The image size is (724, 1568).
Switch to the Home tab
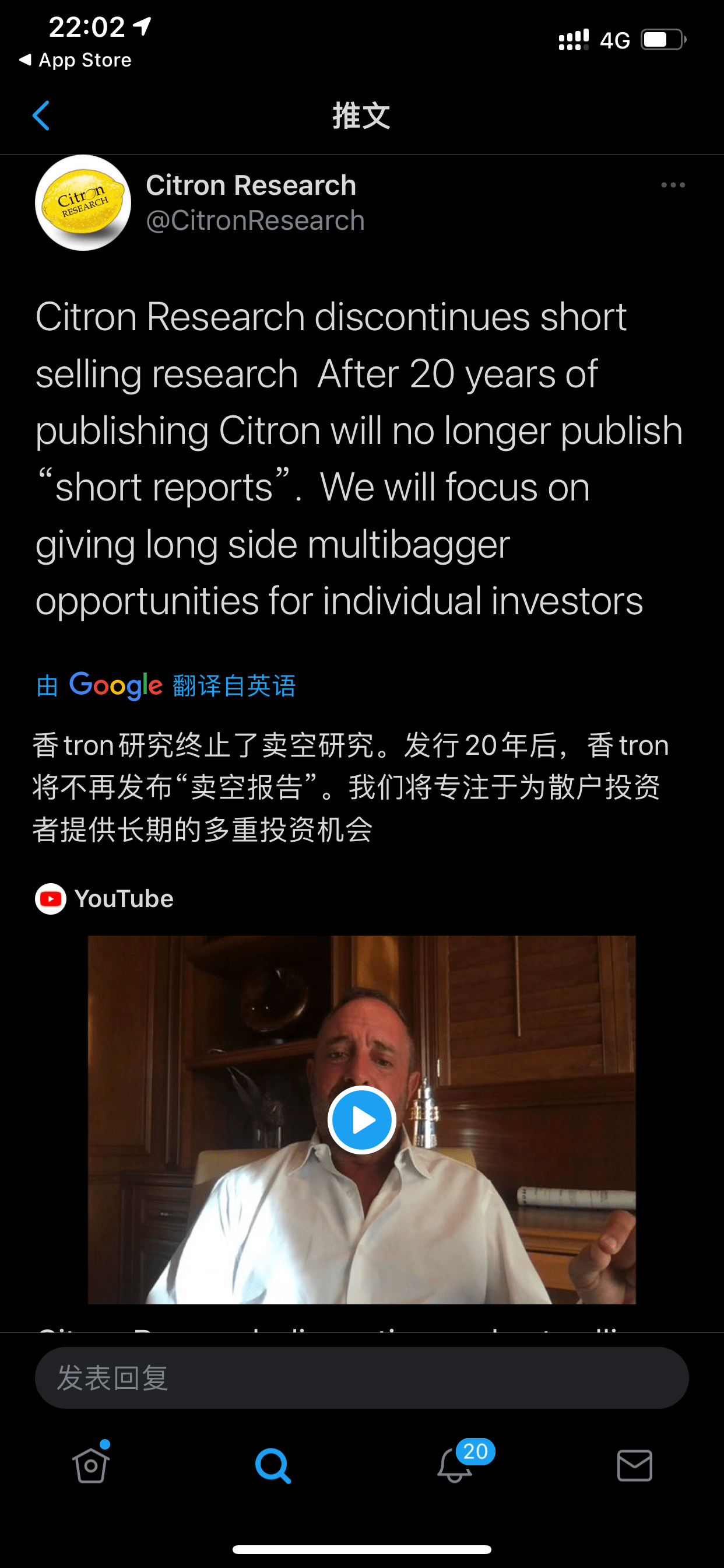92,1465
